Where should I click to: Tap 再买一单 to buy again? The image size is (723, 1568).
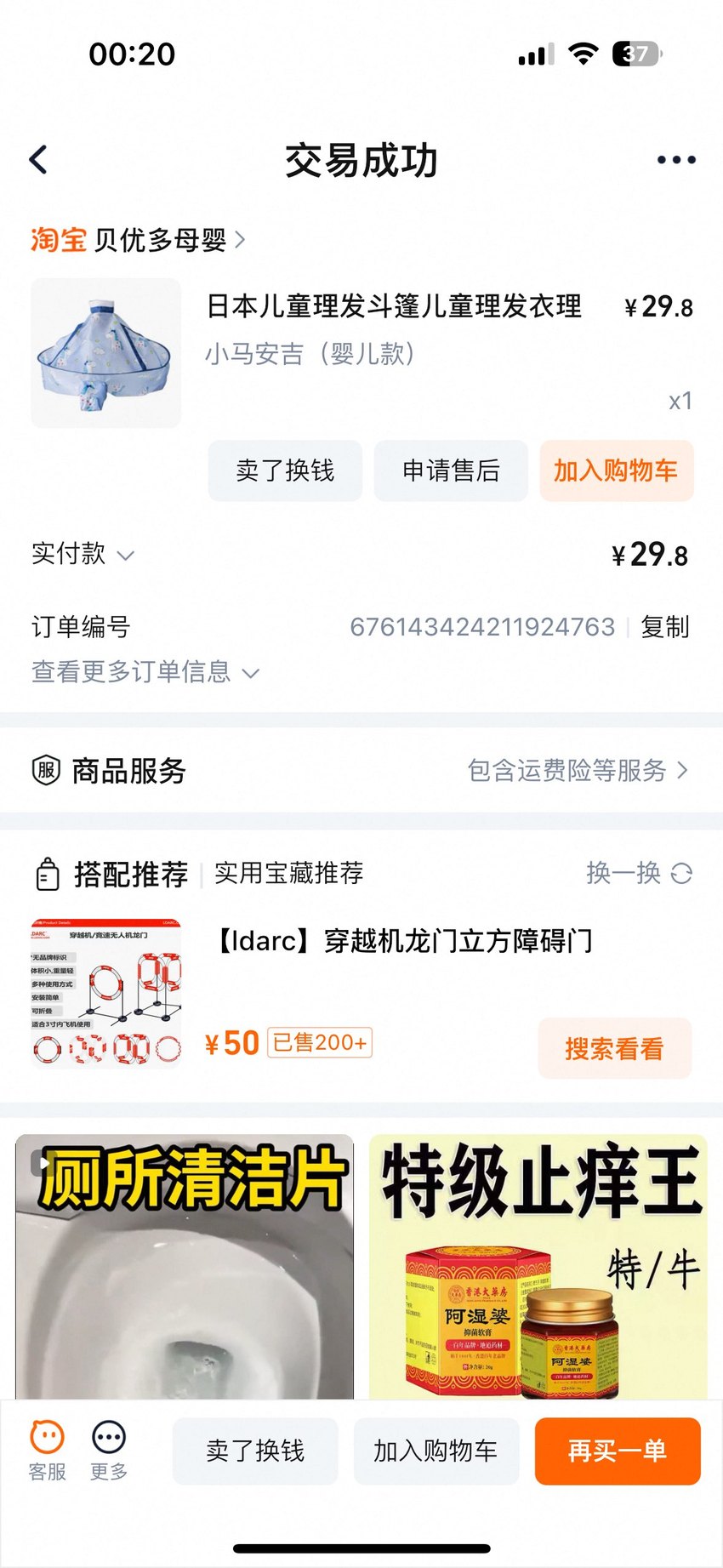point(618,1451)
